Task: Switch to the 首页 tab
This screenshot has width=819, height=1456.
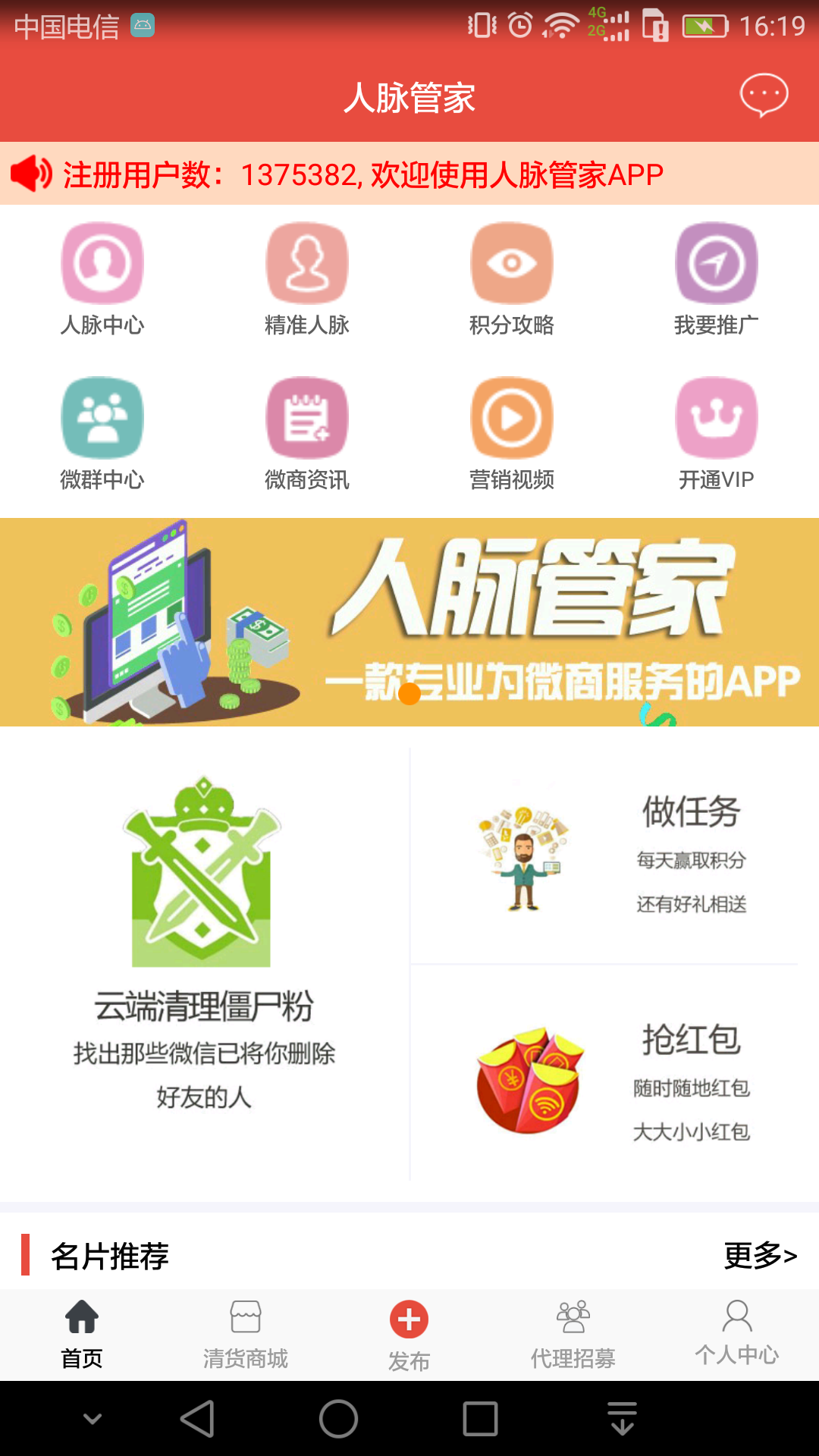Action: [x=82, y=1335]
